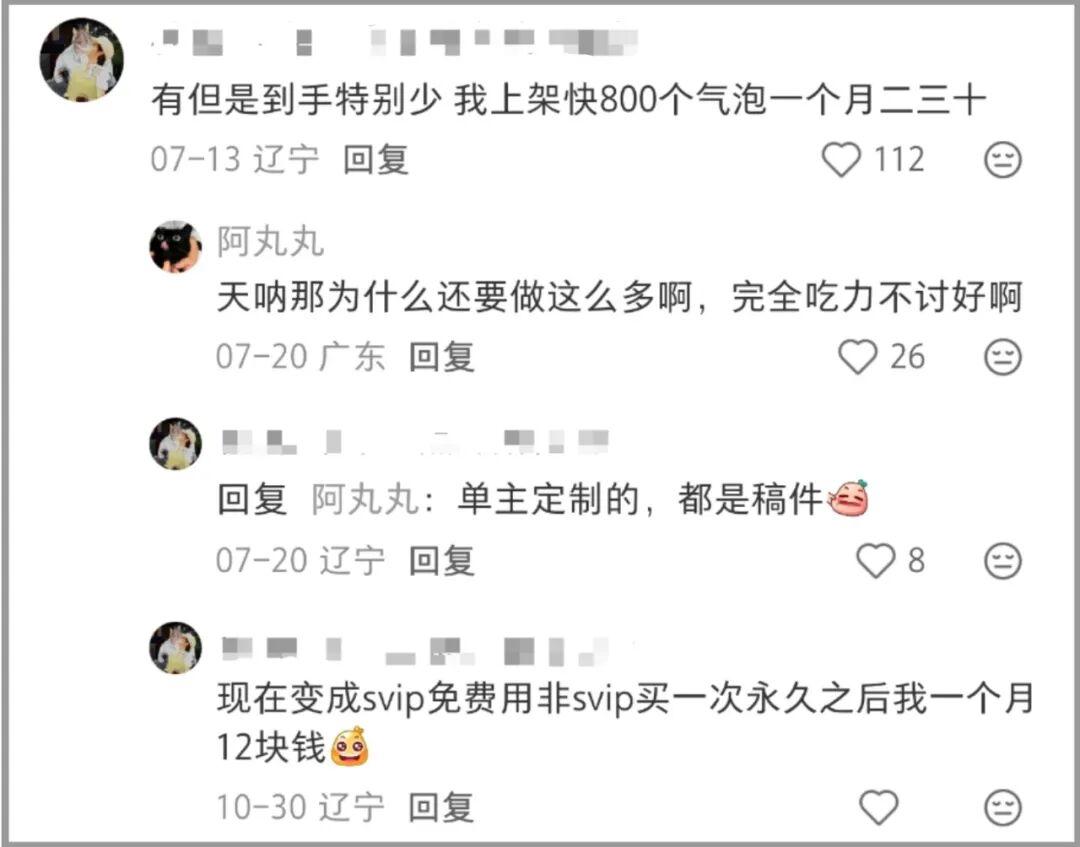Like the comment with 112 likes
The width and height of the screenshot is (1080, 847).
tap(841, 160)
